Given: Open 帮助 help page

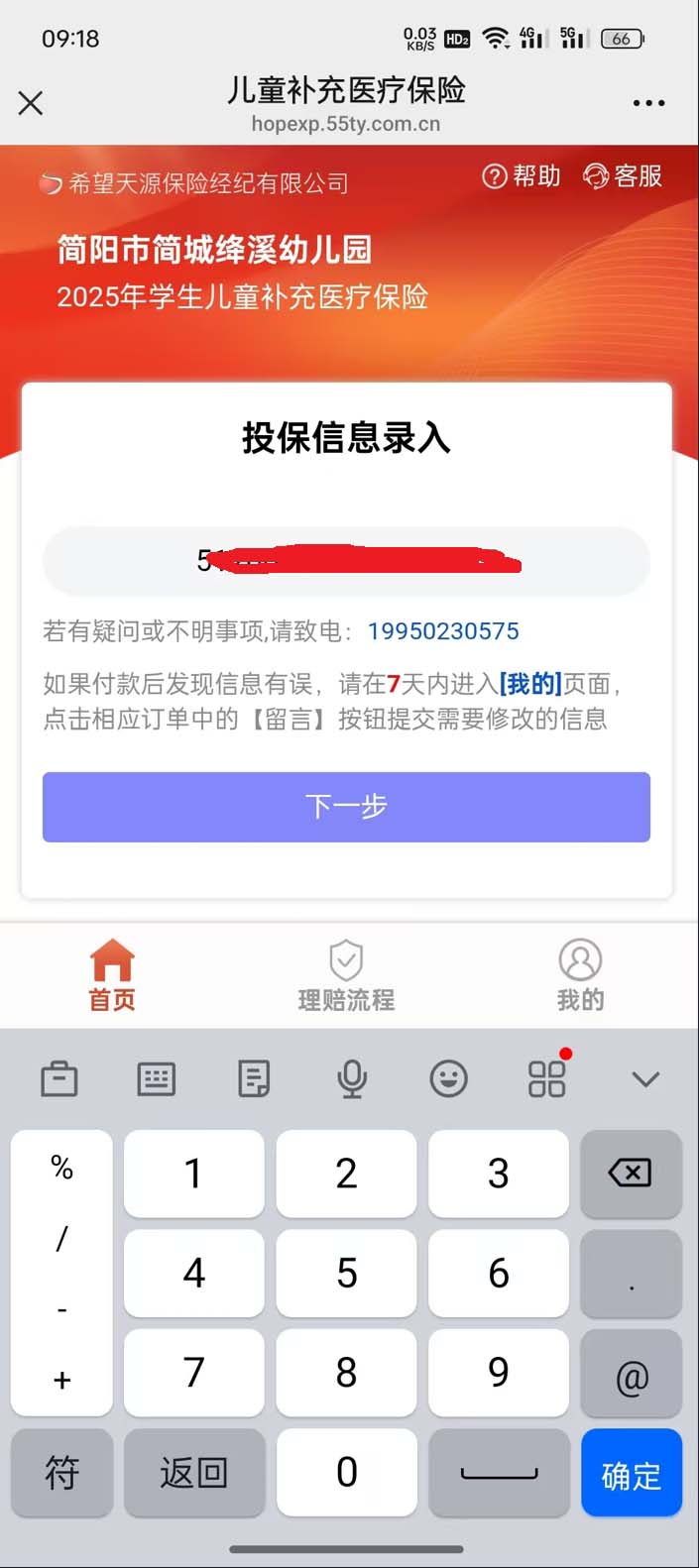Looking at the screenshot, I should pos(522,176).
